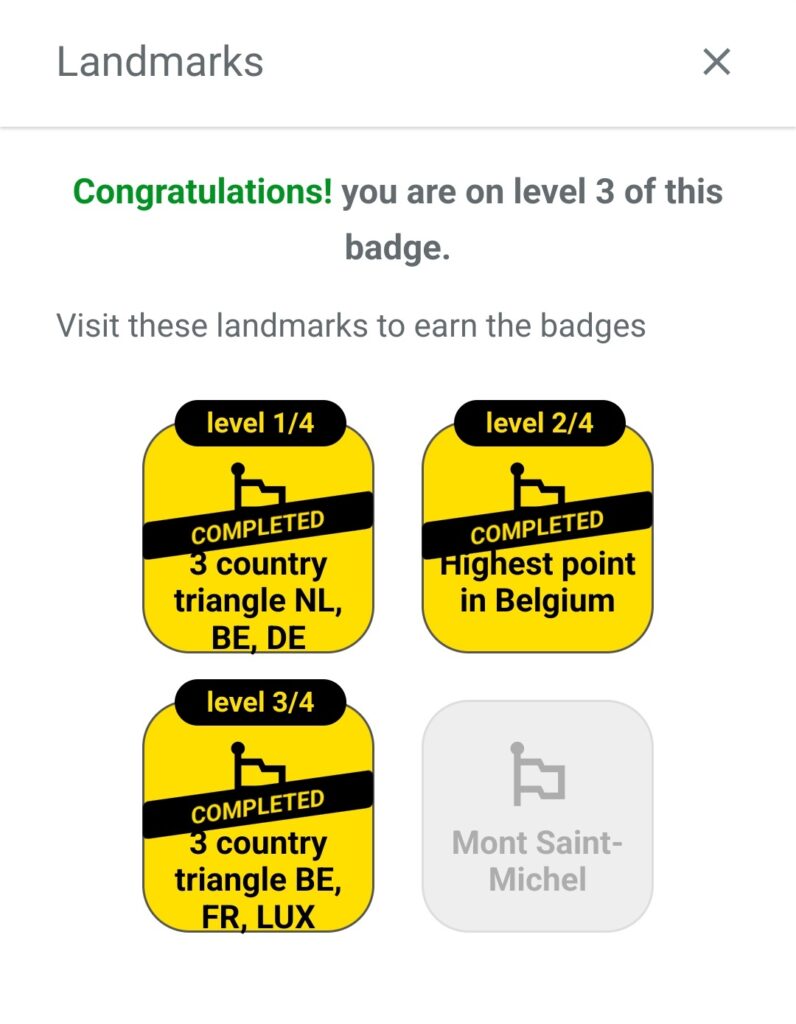Close the Landmarks dialog
Image resolution: width=796 pixels, height=1024 pixels.
coord(716,62)
